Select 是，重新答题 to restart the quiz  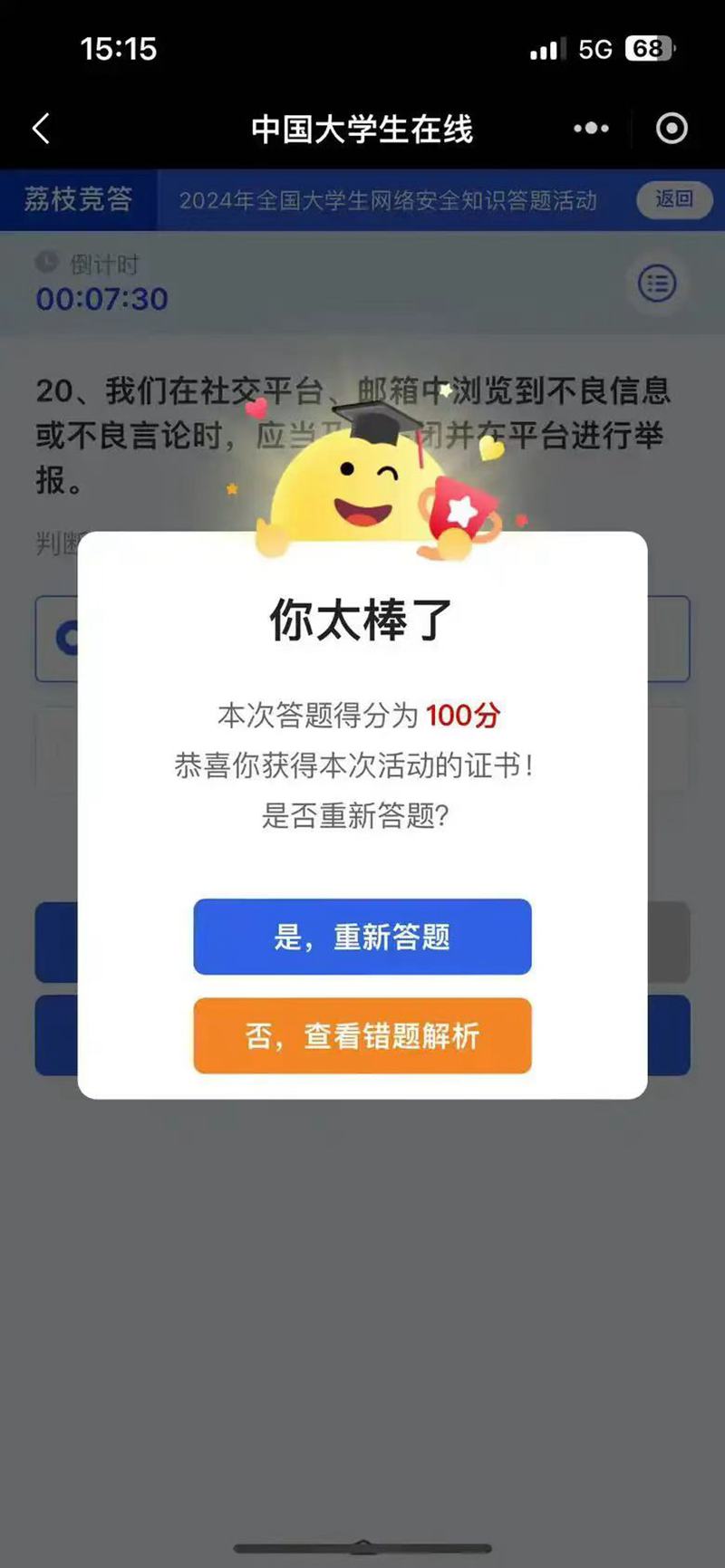(362, 938)
